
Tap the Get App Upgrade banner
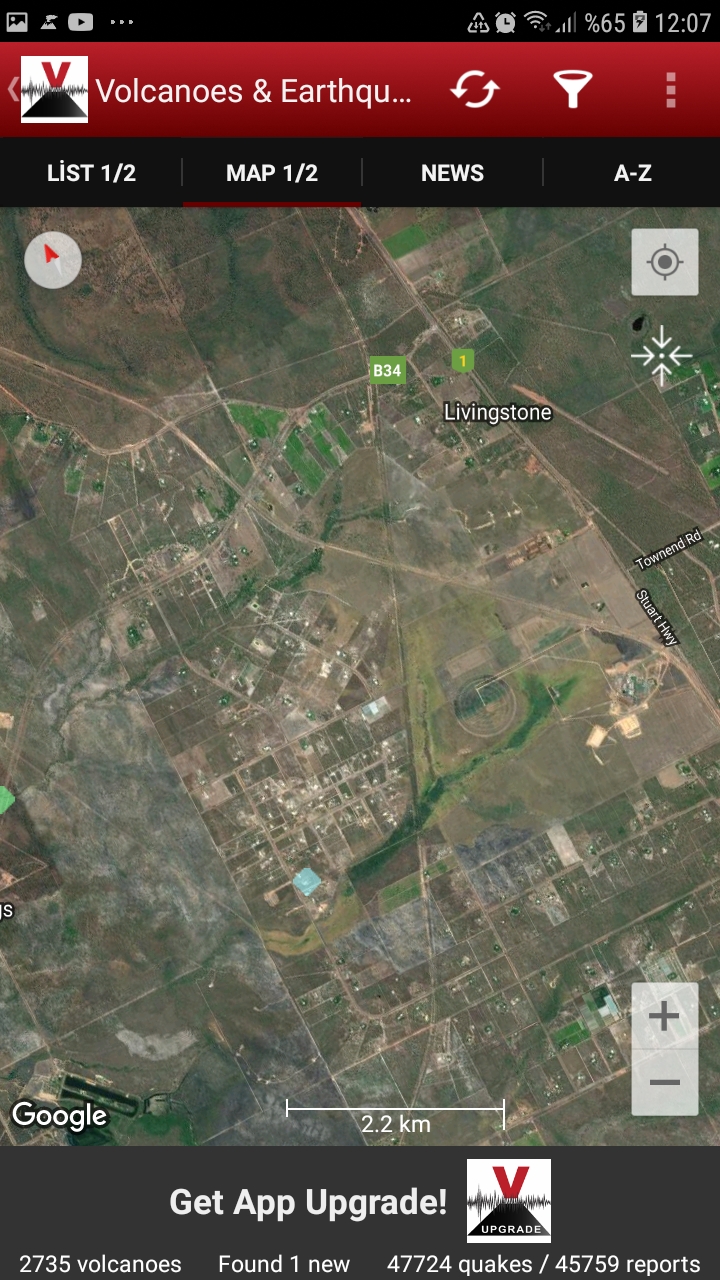tap(360, 1201)
